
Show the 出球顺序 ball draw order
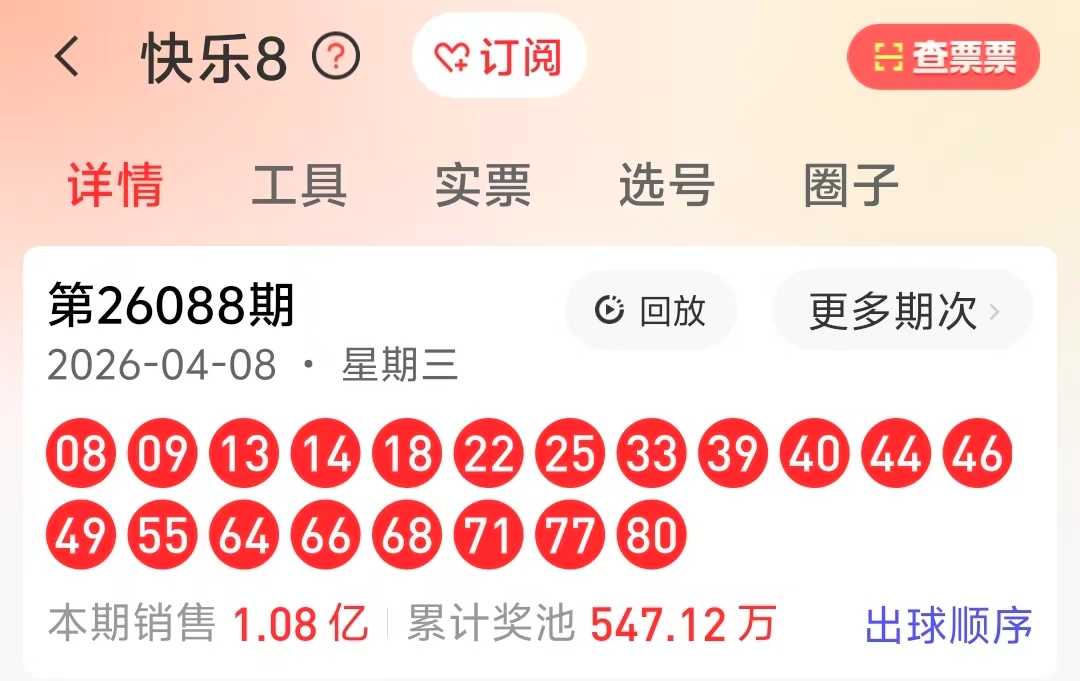pos(948,626)
